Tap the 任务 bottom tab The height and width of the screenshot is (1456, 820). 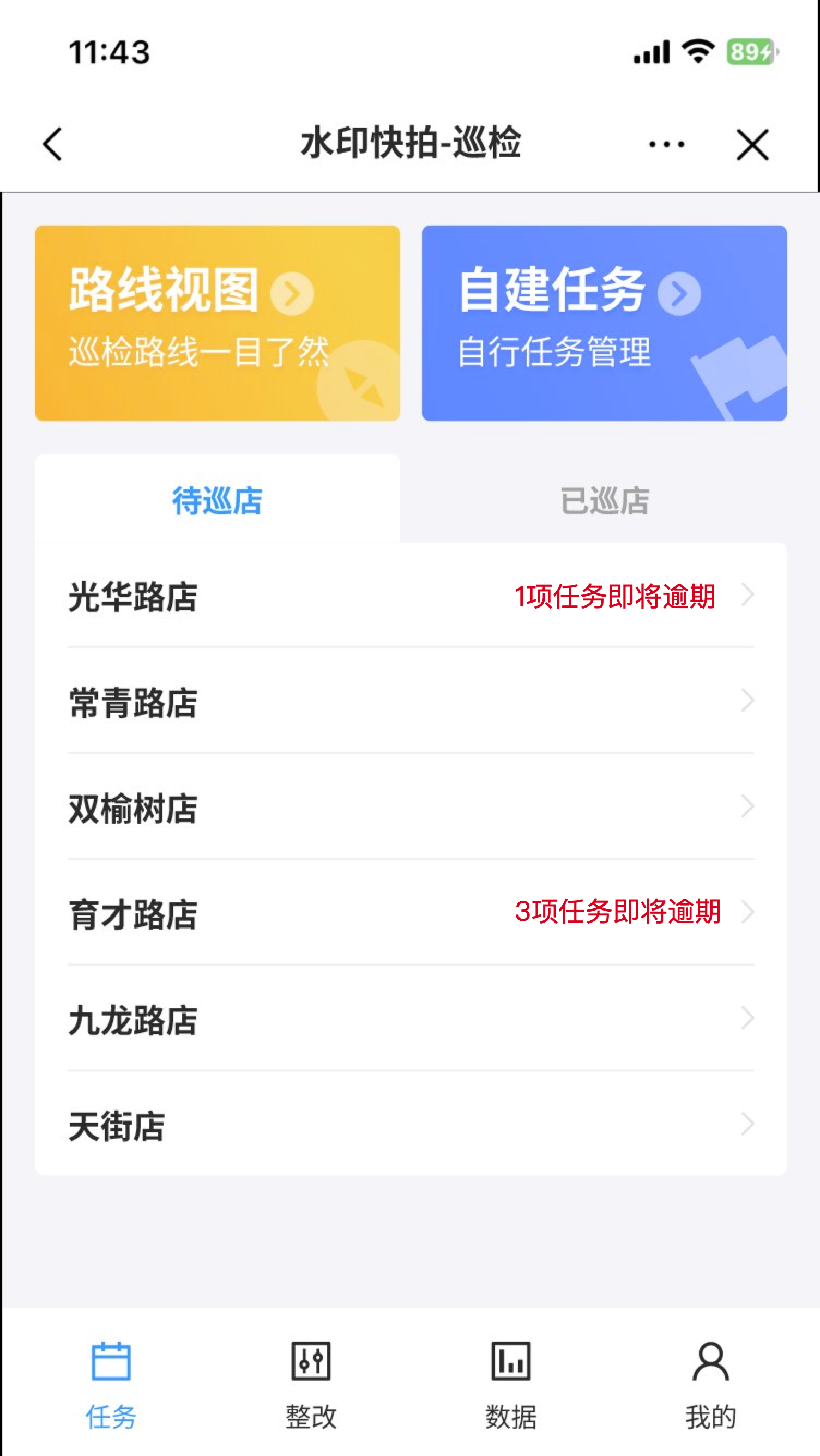[111, 1384]
